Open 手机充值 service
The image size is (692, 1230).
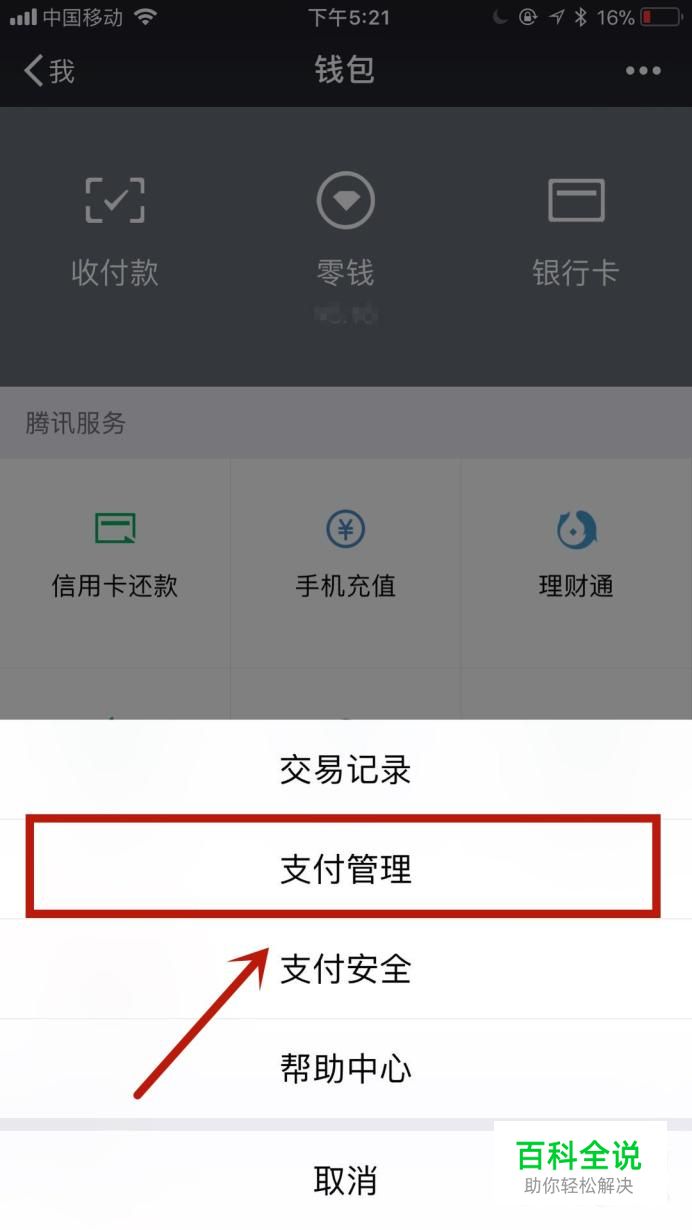click(346, 556)
